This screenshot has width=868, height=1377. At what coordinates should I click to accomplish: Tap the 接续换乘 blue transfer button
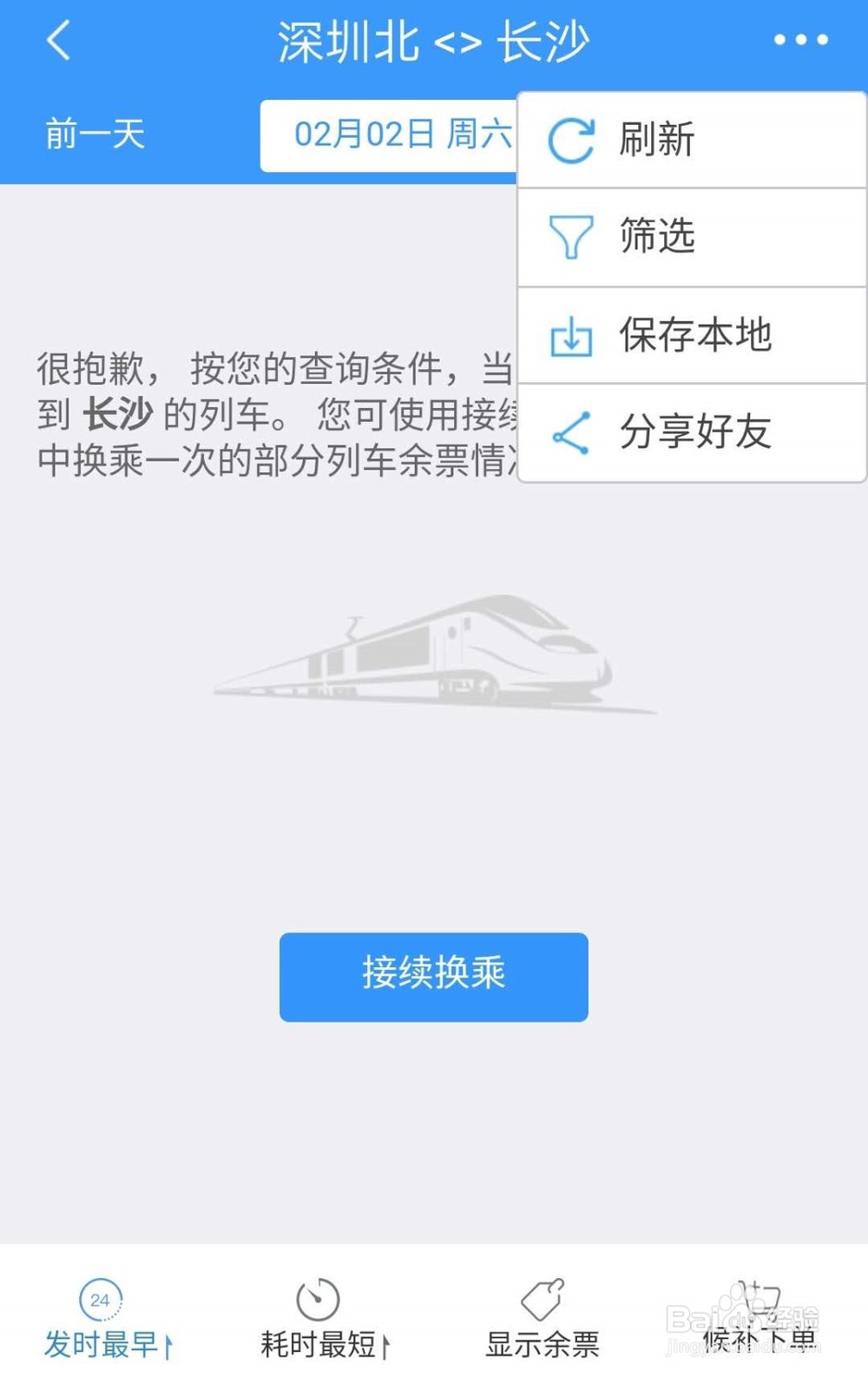433,976
